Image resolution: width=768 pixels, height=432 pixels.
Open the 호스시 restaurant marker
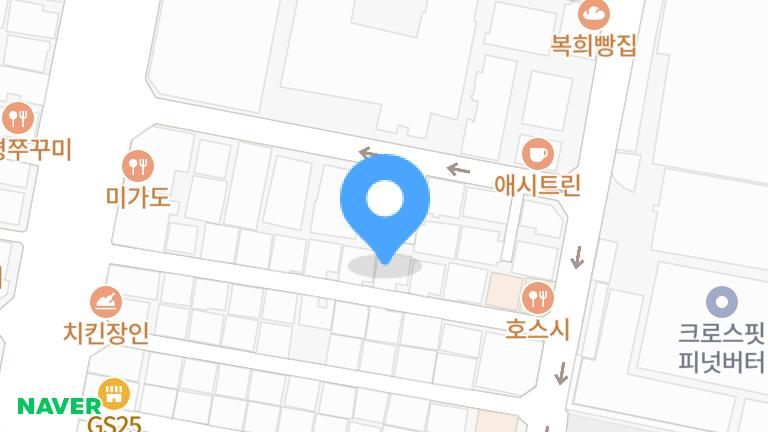click(538, 295)
